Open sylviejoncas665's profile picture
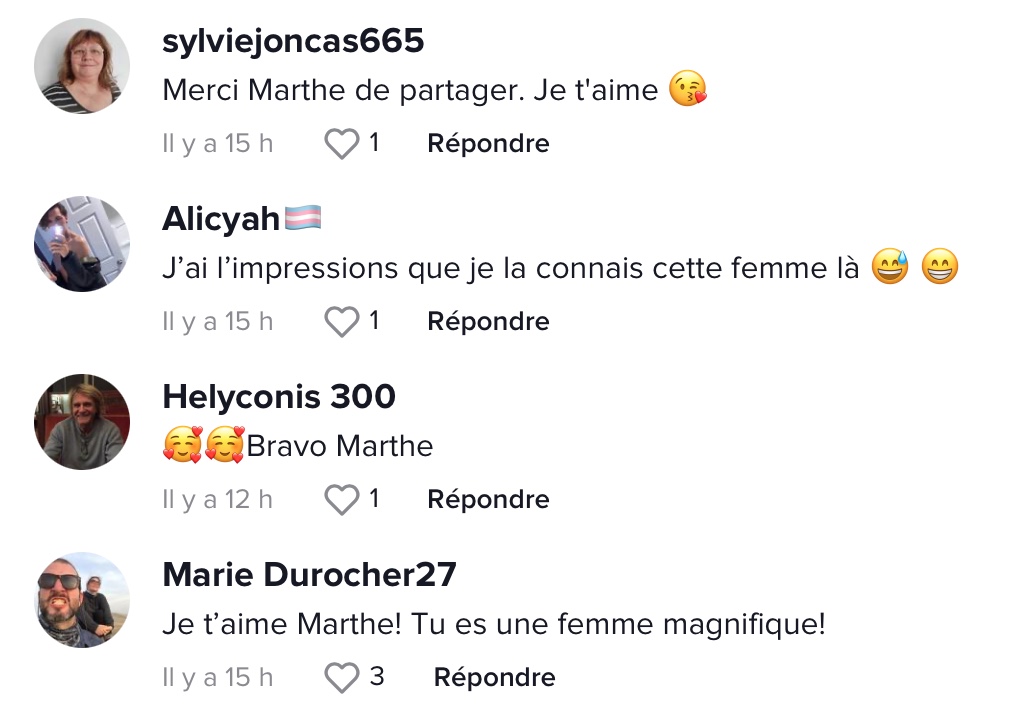The width and height of the screenshot is (1020, 710). [82, 66]
